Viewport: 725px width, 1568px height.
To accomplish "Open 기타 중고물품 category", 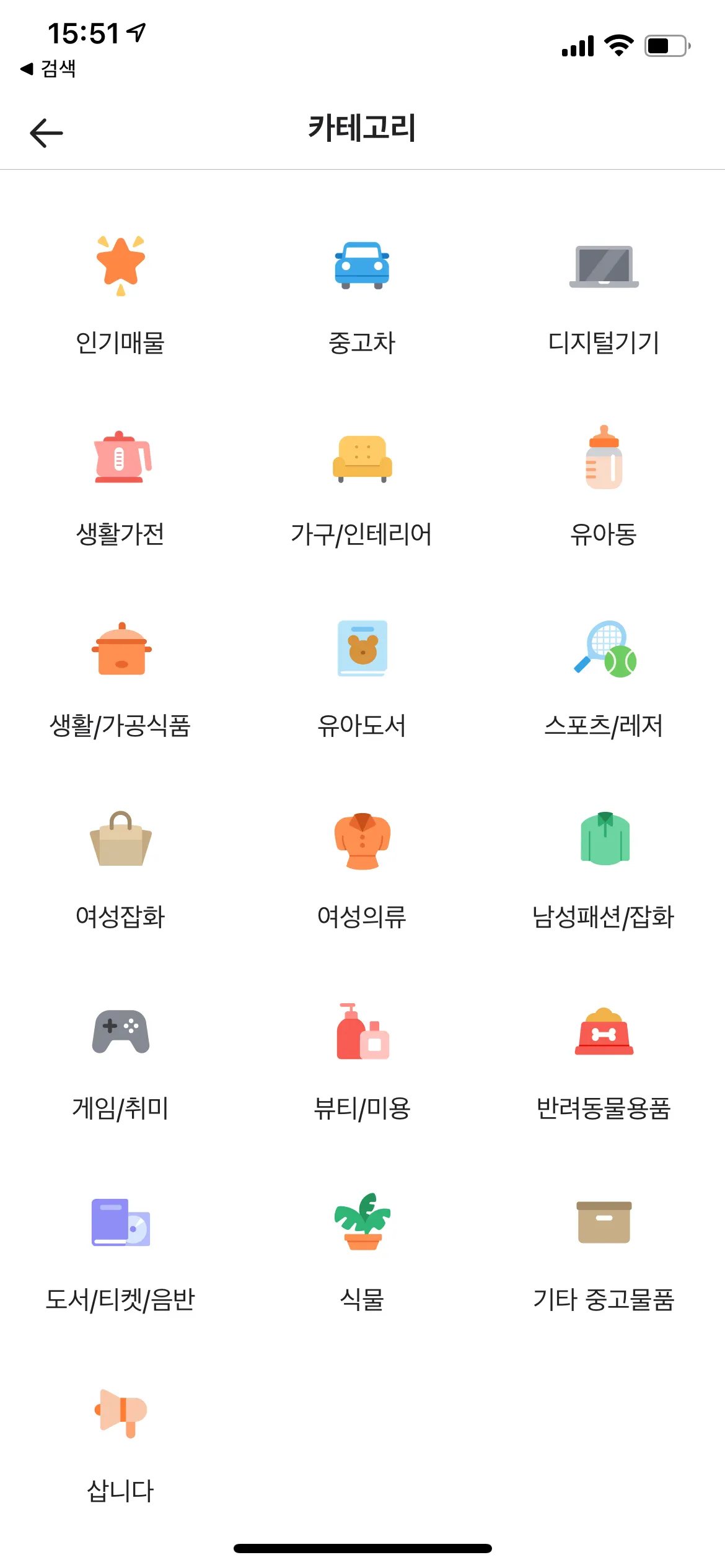I will click(604, 1251).
